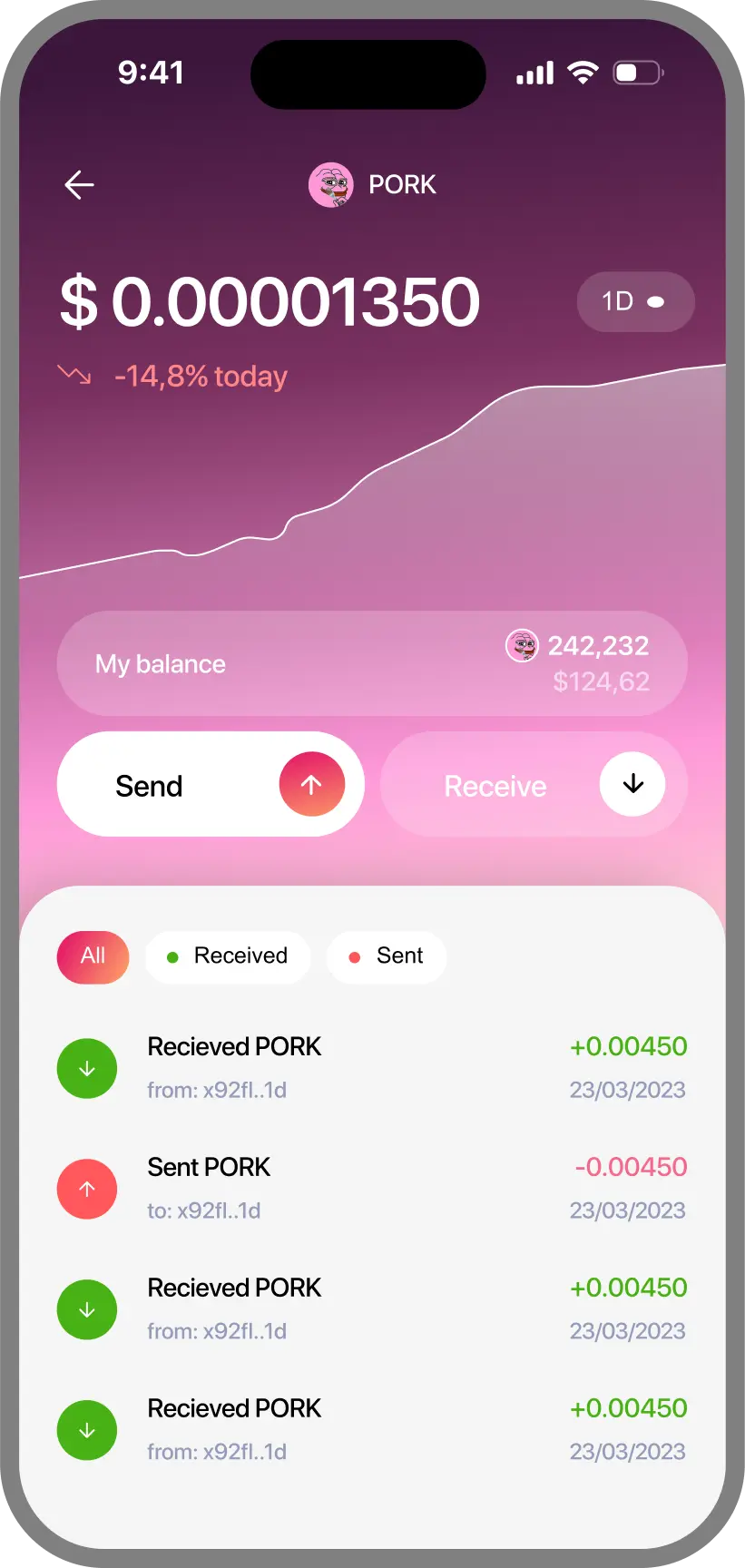Open the Sent PORK transaction
The width and height of the screenshot is (745, 1568).
[x=371, y=1188]
